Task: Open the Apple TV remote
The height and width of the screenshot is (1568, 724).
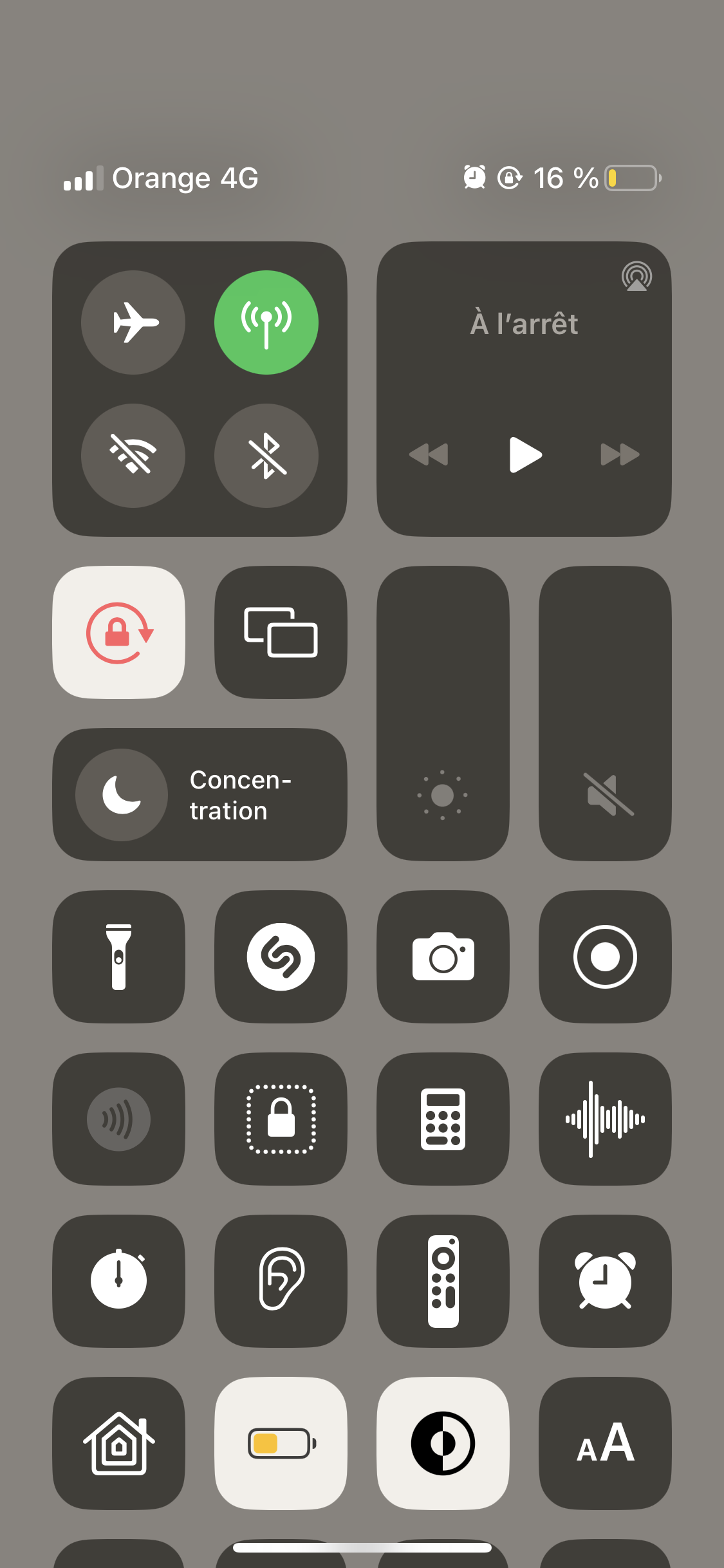Action: (x=443, y=1281)
